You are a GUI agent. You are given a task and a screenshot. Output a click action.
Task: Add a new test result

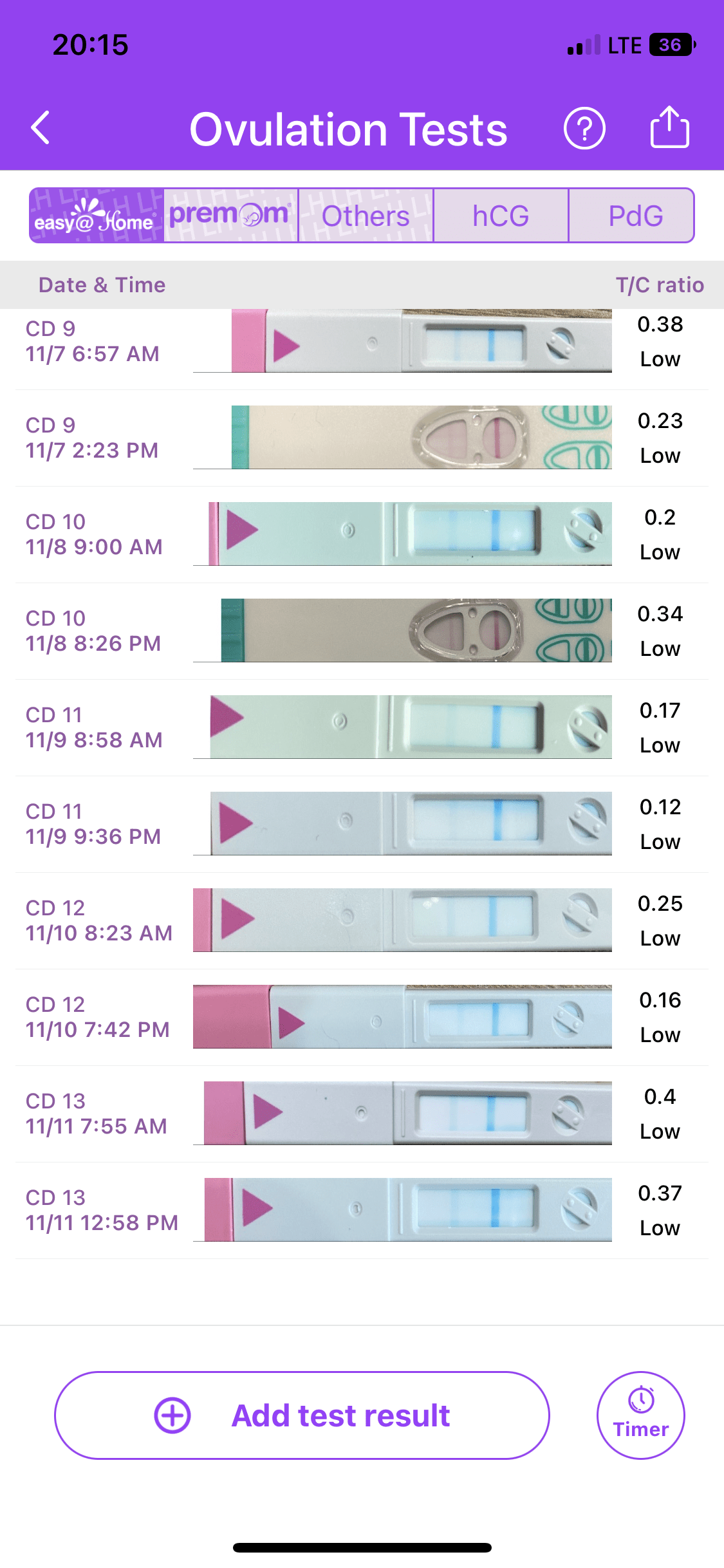[302, 1415]
